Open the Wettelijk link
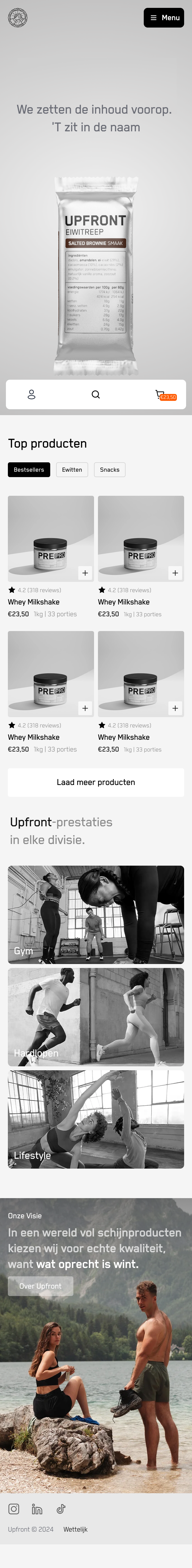192x1568 pixels. (76, 1529)
